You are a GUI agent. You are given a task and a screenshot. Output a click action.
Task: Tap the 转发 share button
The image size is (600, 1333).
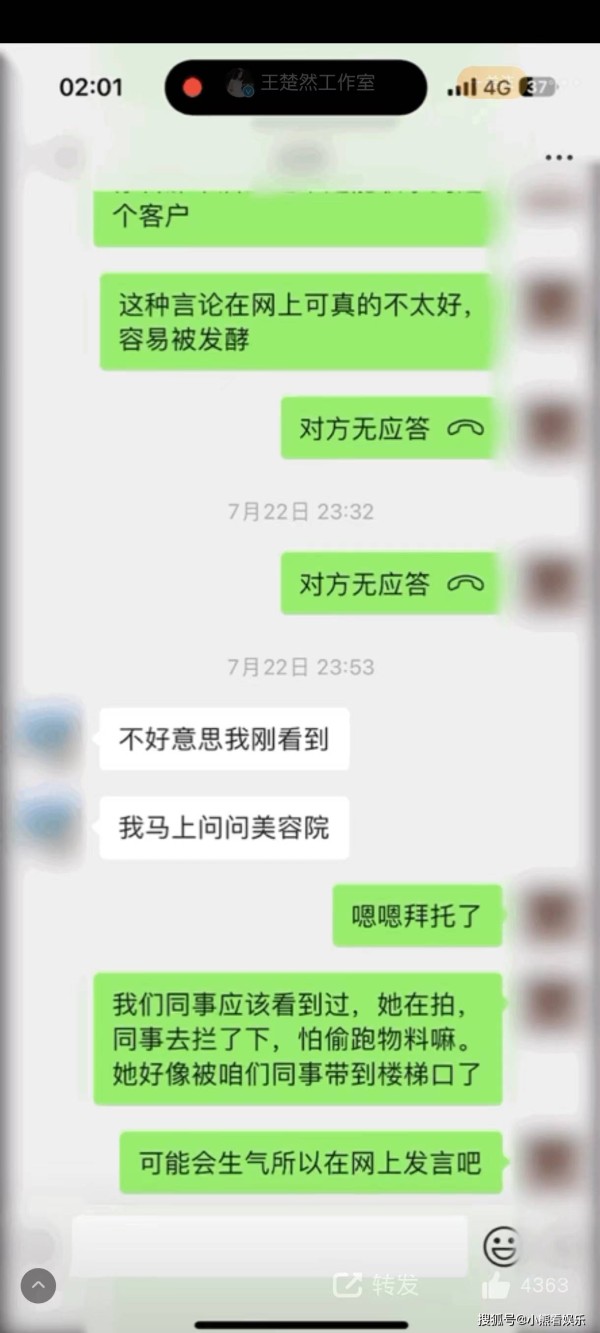click(376, 1285)
